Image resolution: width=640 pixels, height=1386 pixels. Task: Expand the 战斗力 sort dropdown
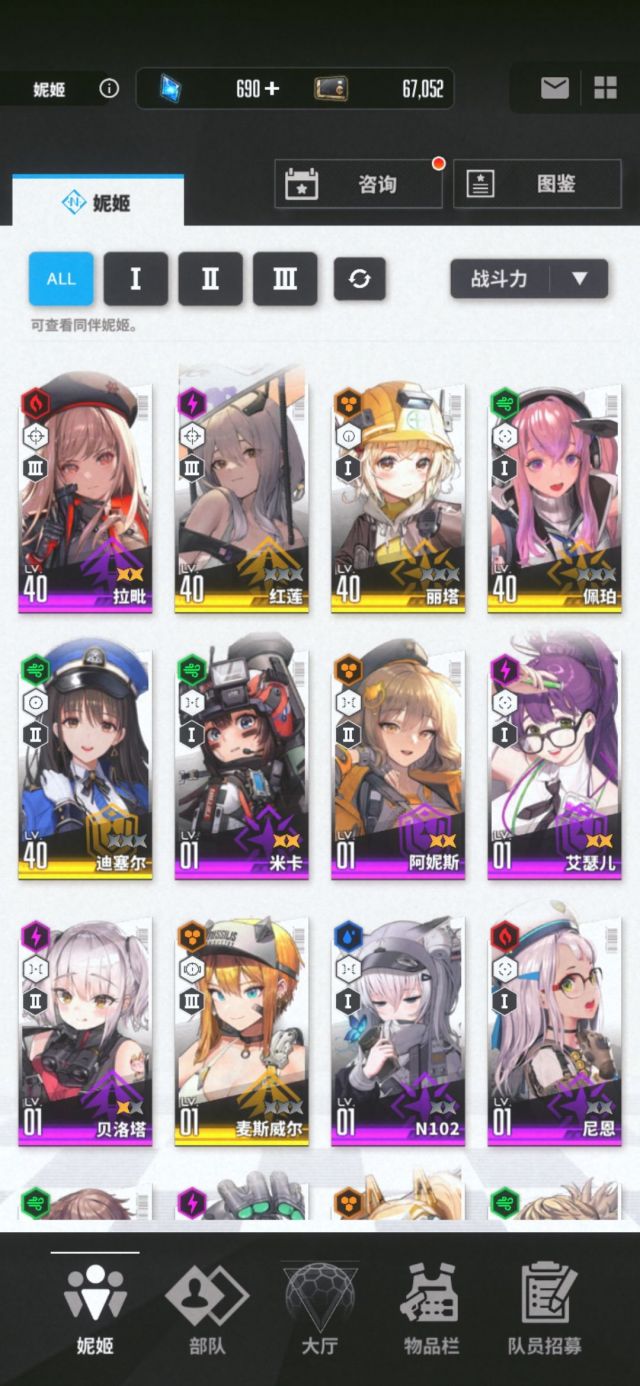tap(529, 278)
